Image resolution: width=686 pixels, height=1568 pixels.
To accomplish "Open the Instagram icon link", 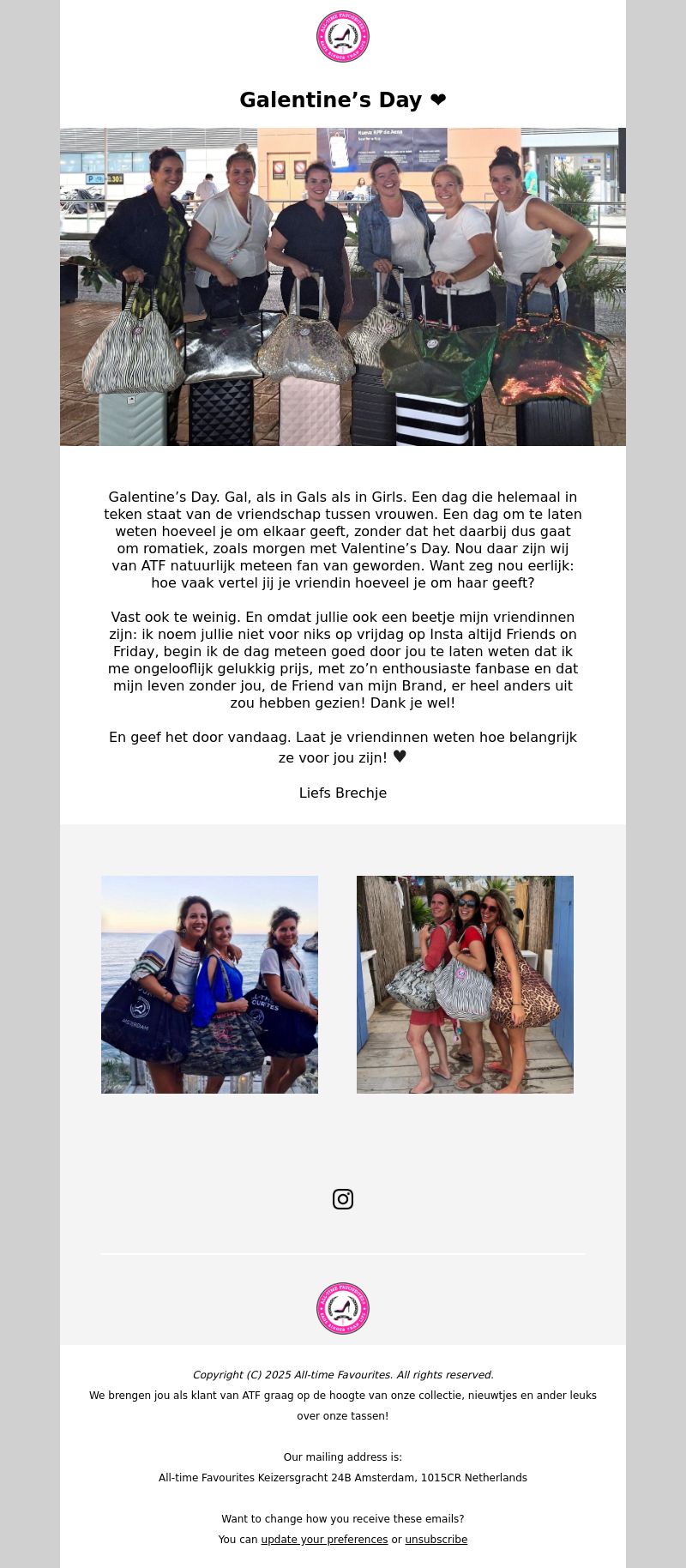I will [343, 1199].
